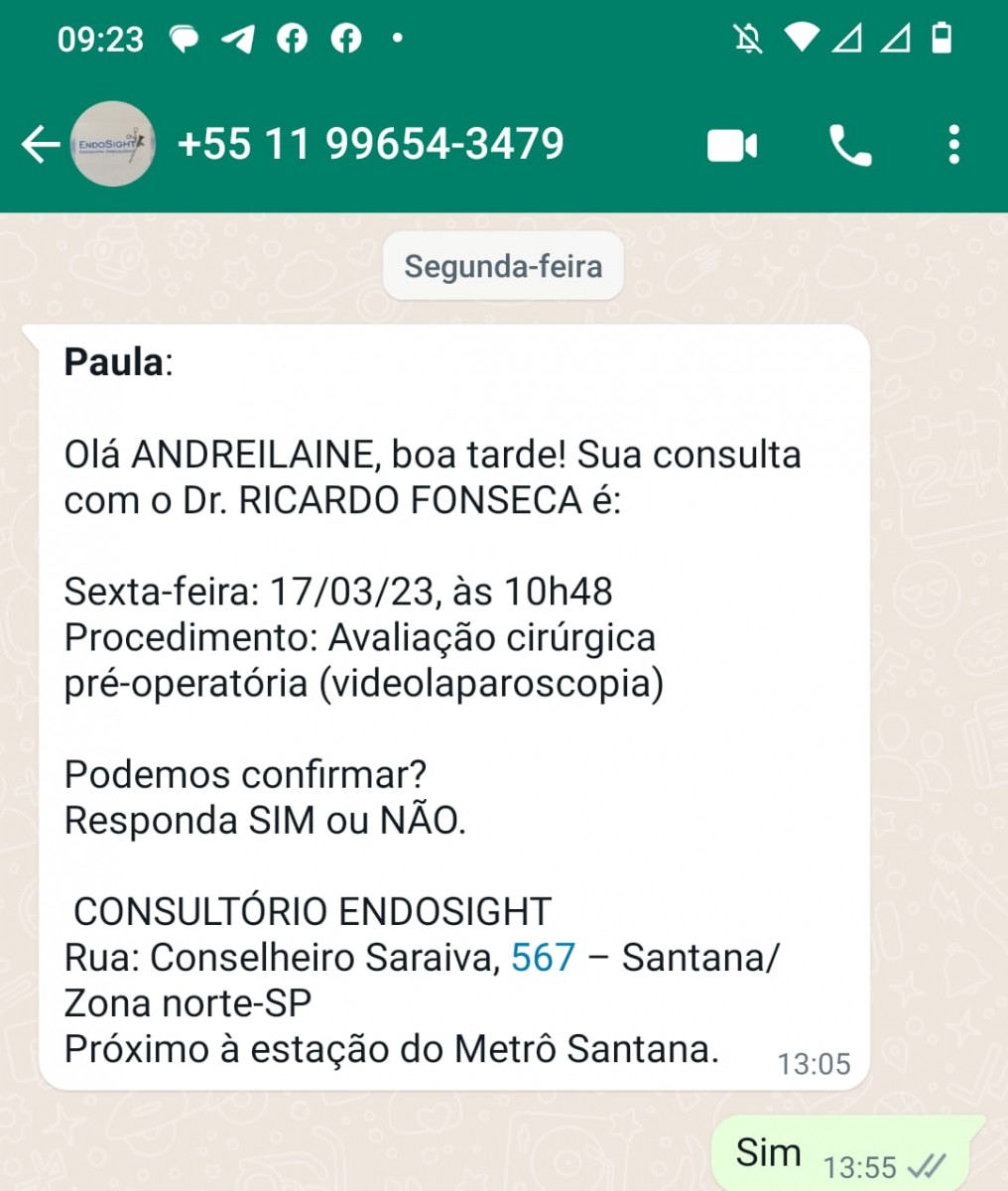1008x1191 pixels.
Task: Start a voice call with this contact
Action: point(850,146)
